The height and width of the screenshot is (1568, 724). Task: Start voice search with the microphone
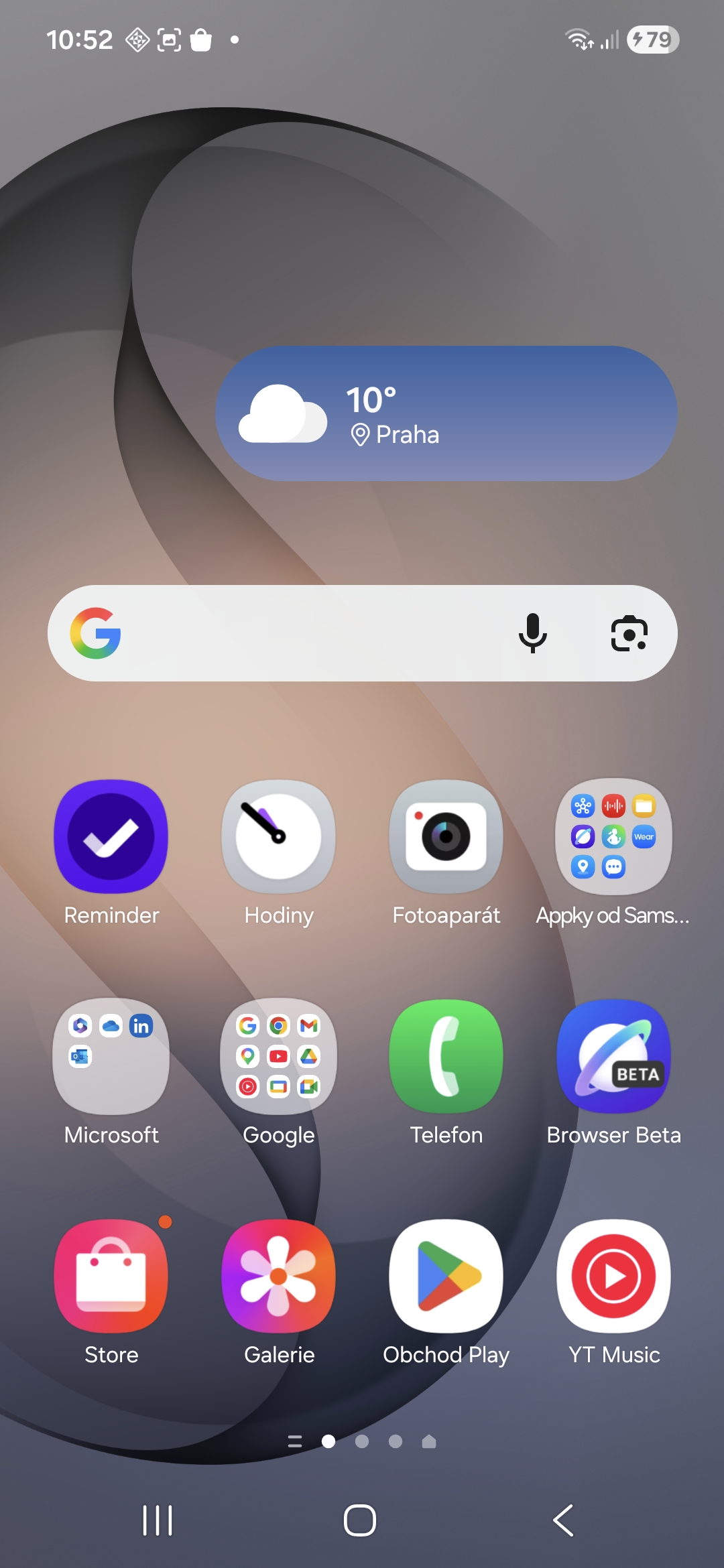point(533,633)
